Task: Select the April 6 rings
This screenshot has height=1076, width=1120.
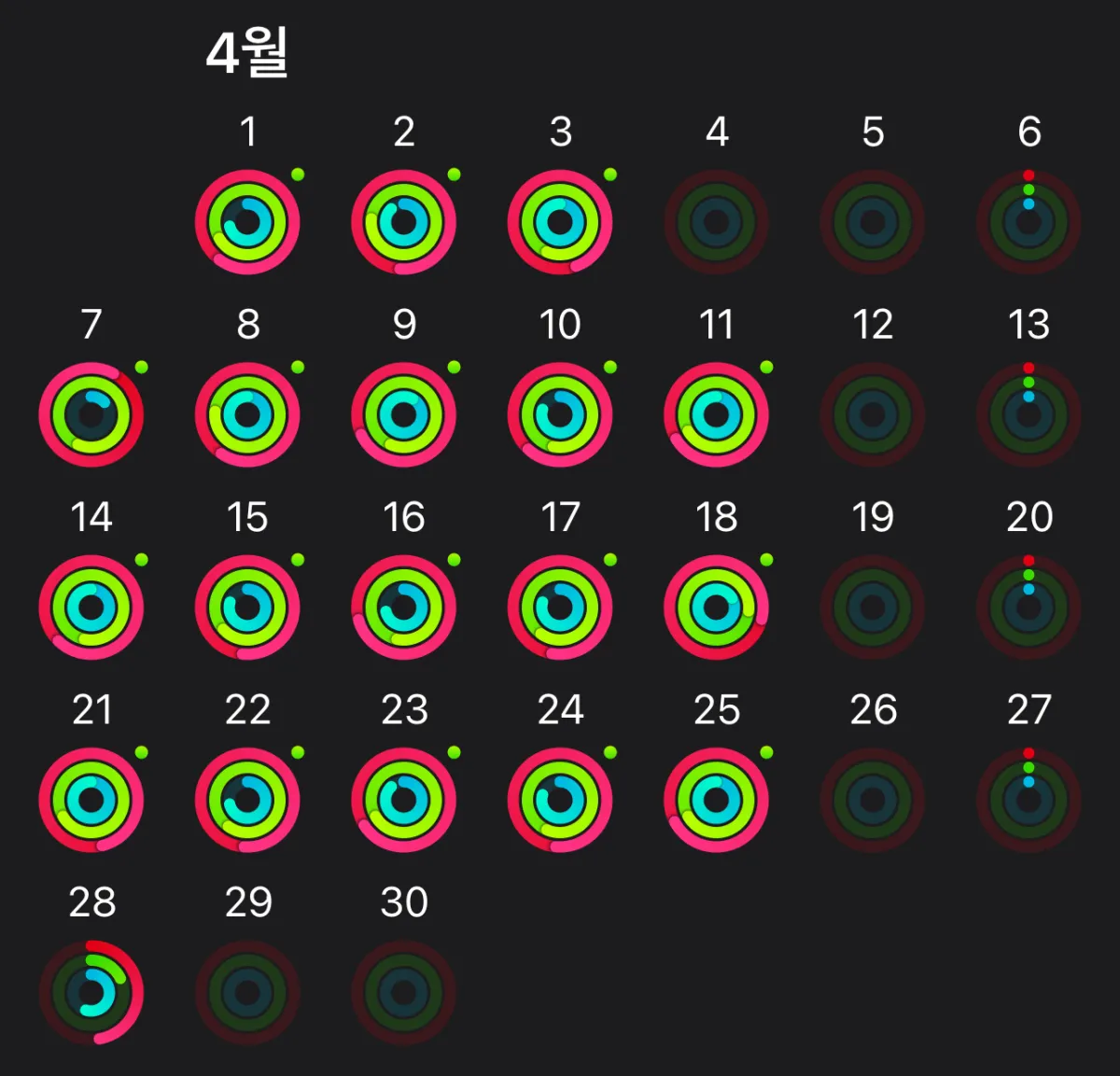Action: [1029, 222]
